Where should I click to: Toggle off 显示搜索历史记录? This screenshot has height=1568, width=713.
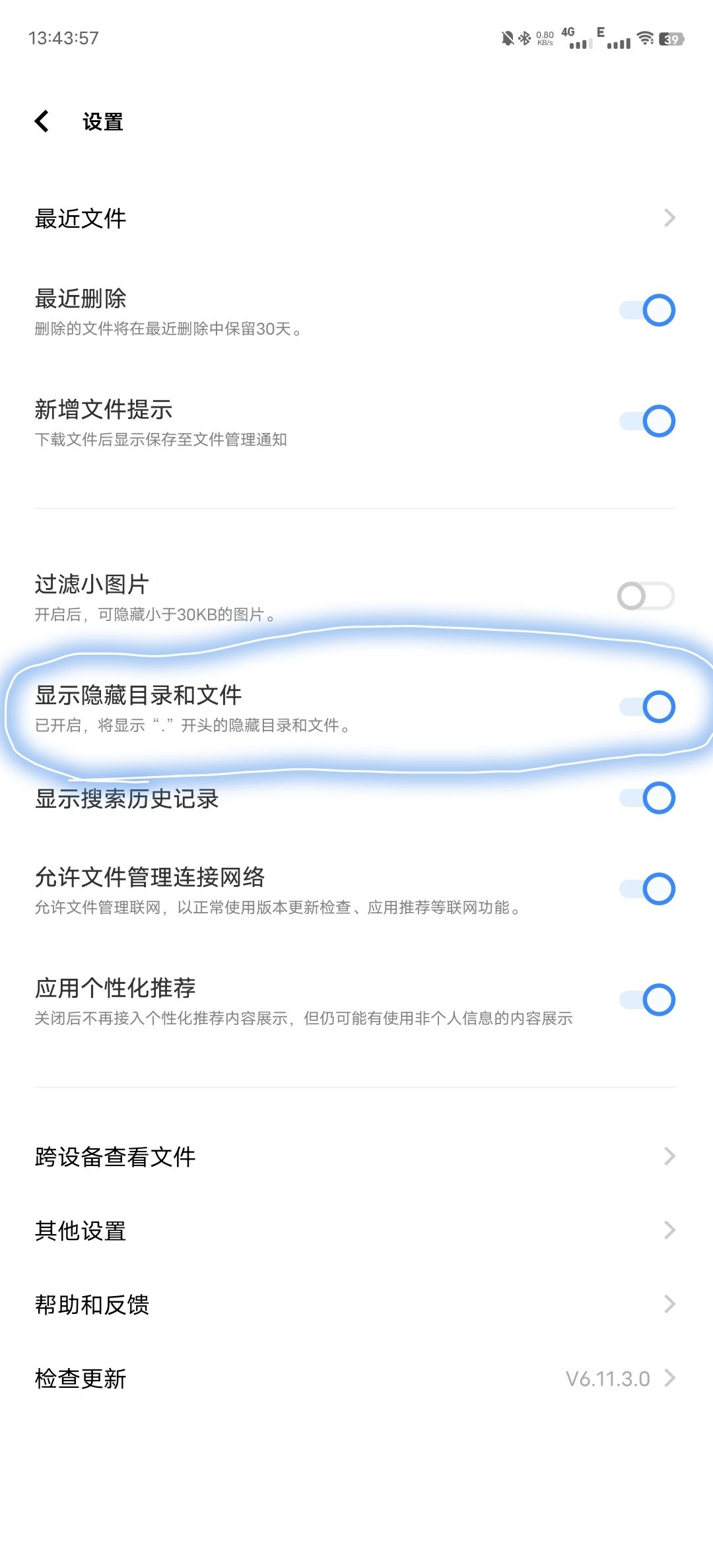(x=647, y=798)
